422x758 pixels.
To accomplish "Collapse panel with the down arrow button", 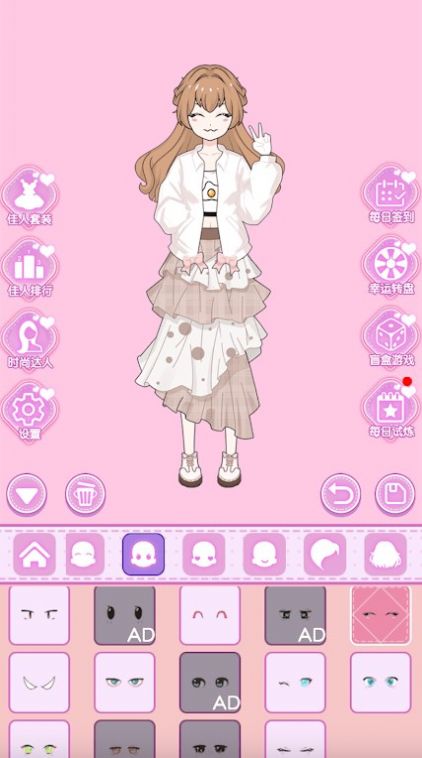I will [27, 495].
